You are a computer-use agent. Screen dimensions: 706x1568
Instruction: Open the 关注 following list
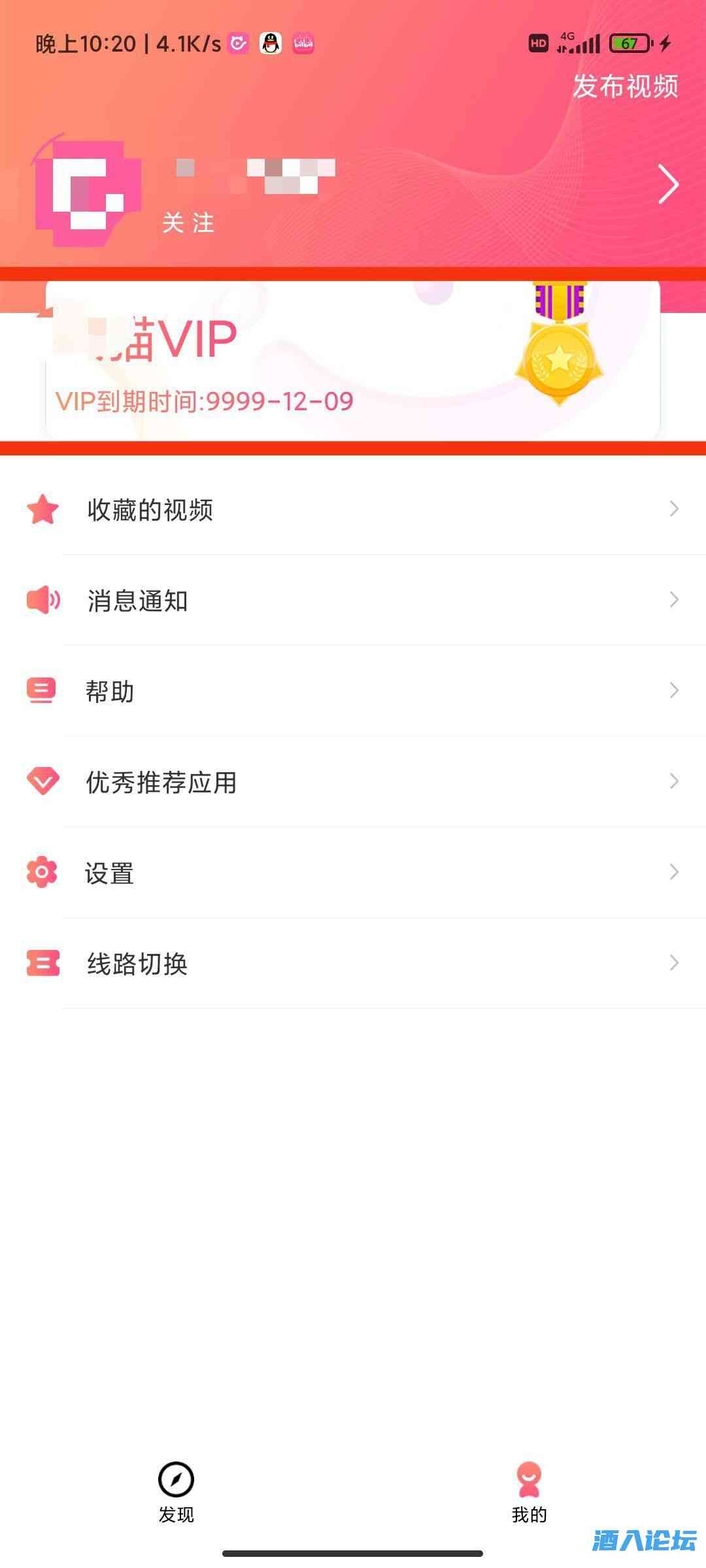188,223
